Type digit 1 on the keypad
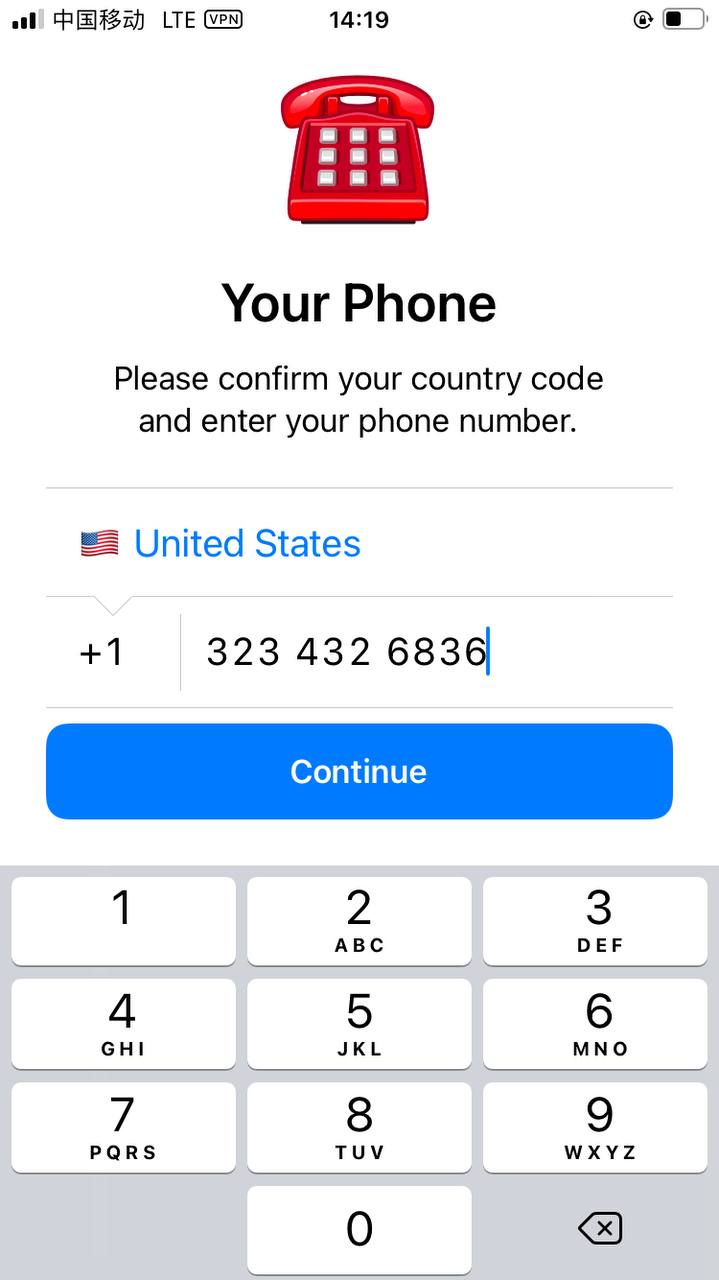Screen dimensions: 719x1280 pyautogui.click(x=123, y=921)
